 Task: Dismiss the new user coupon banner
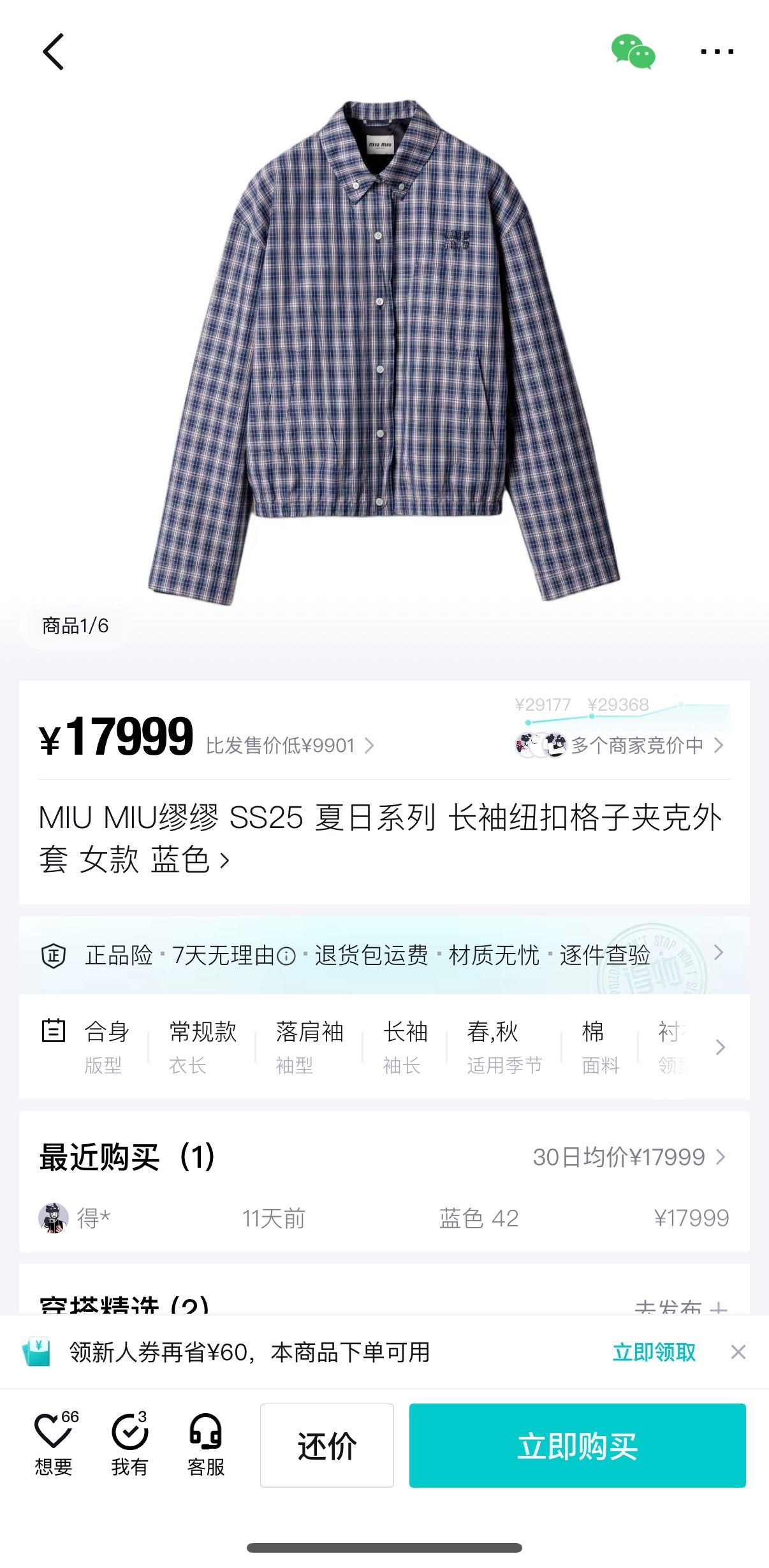[738, 1352]
